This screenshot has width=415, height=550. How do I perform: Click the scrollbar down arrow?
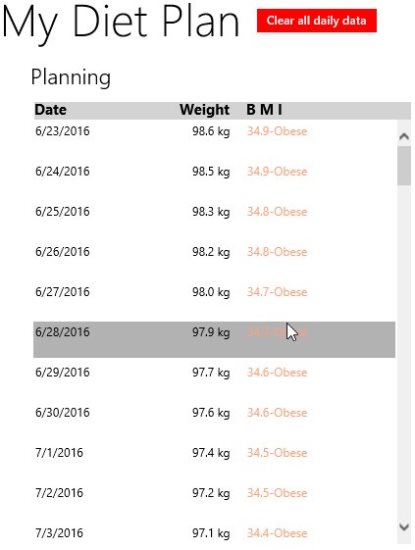pos(404,526)
